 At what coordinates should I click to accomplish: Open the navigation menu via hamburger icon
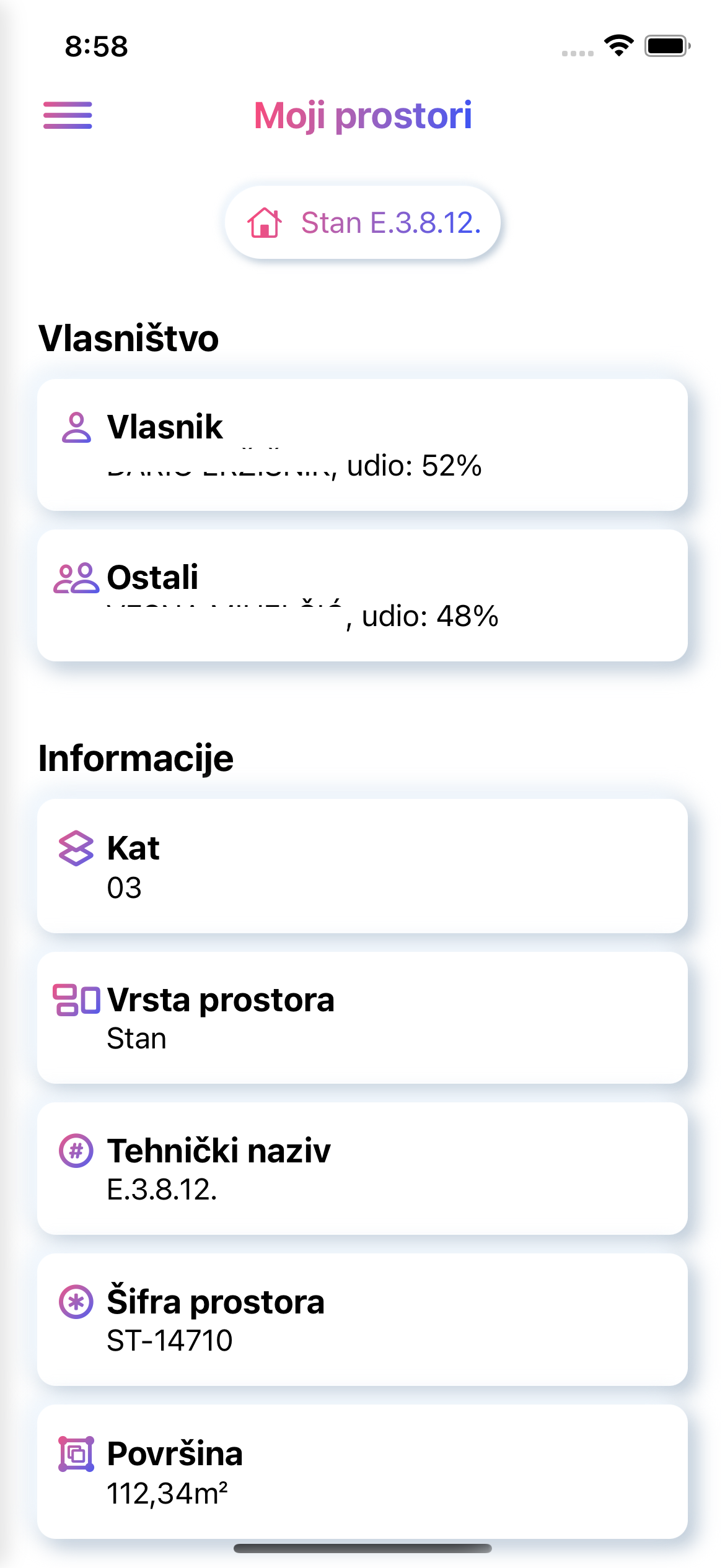[68, 116]
